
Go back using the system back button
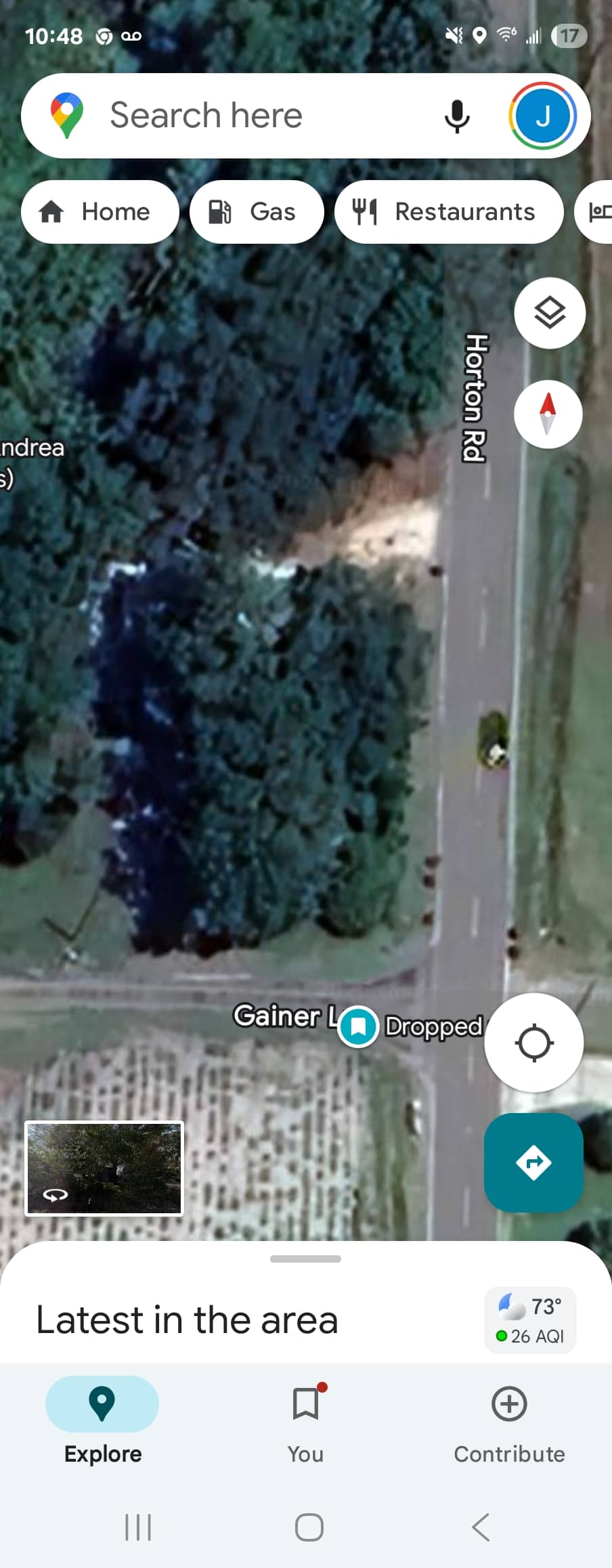(x=481, y=1527)
